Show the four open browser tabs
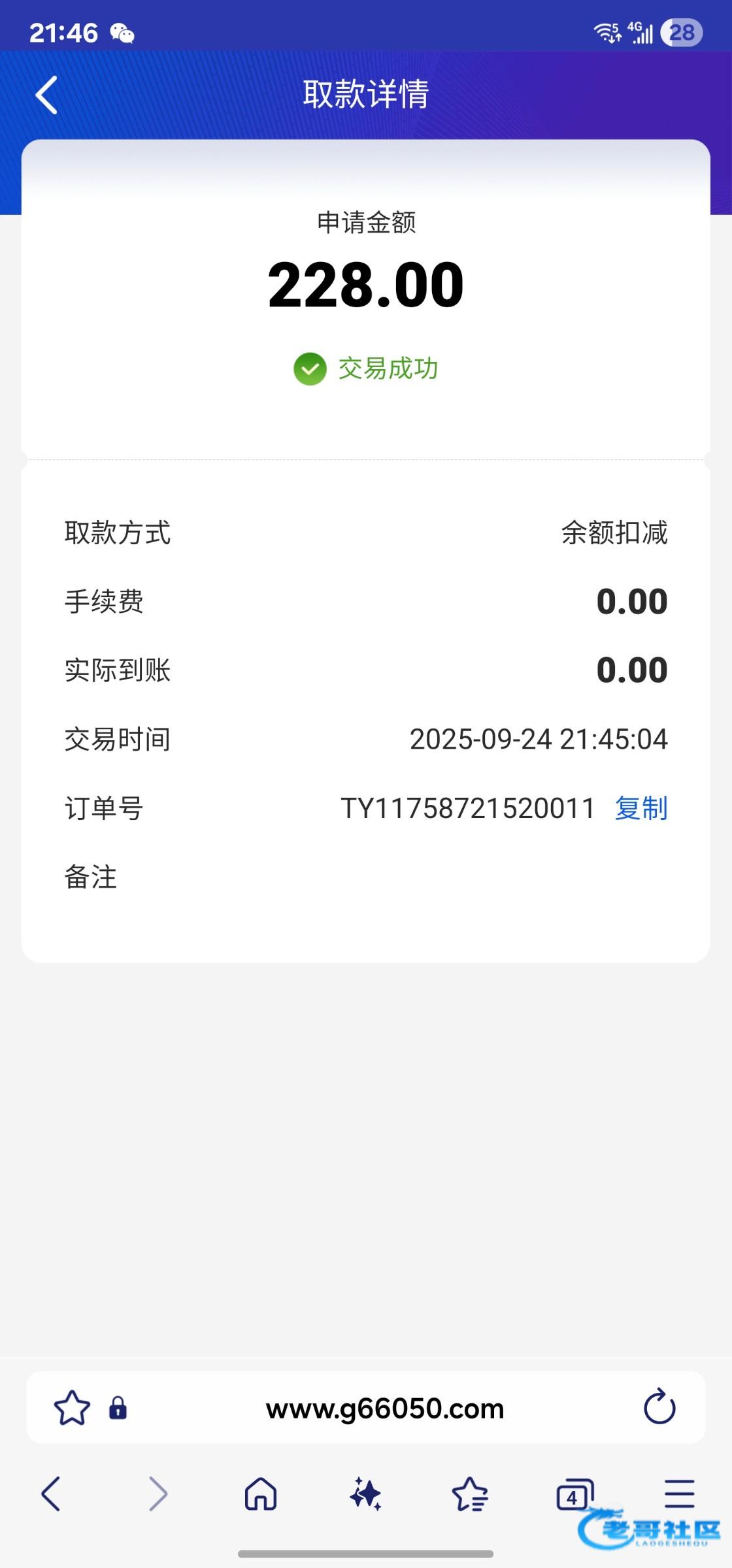Viewport: 732px width, 1568px height. 574,1494
